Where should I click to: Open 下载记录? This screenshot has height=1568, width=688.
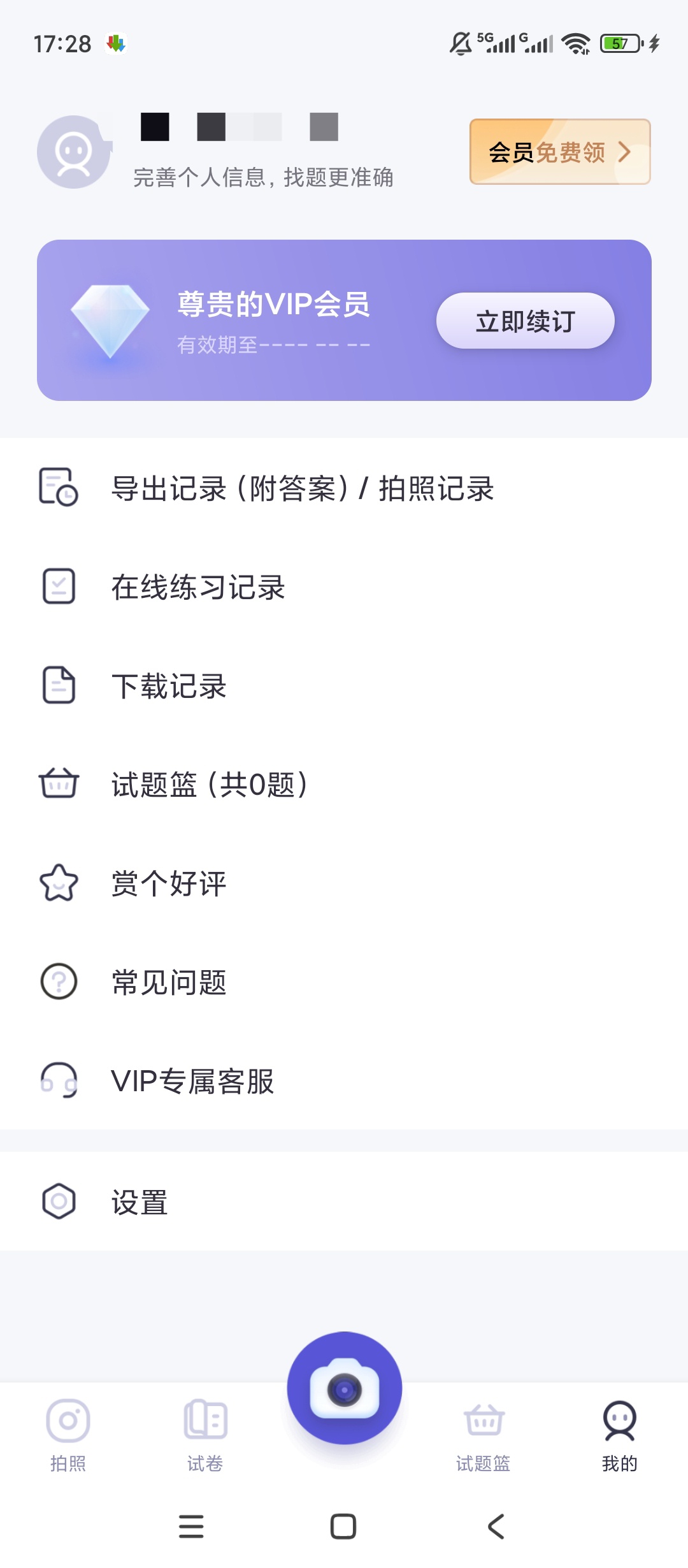coord(344,686)
